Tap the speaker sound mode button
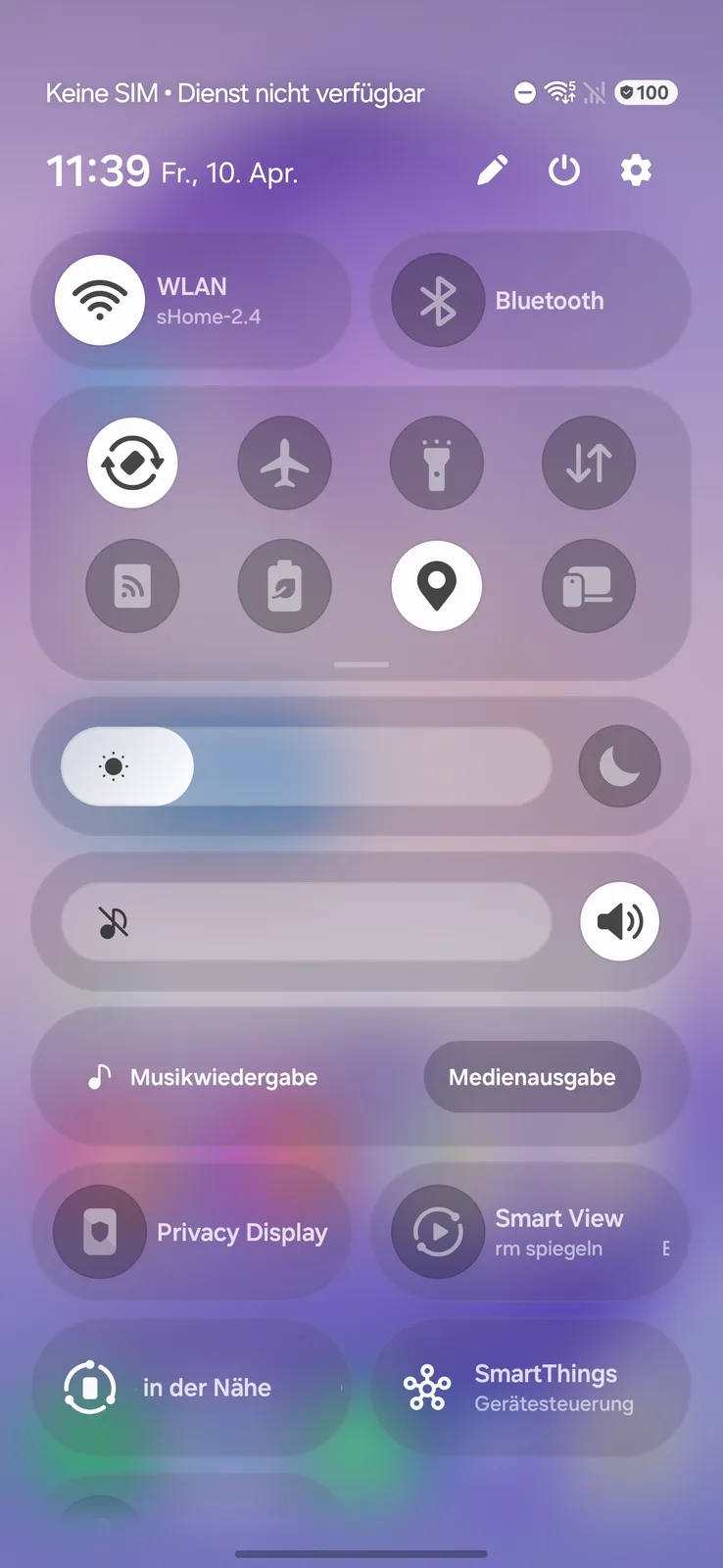The image size is (723, 1568). 619,922
